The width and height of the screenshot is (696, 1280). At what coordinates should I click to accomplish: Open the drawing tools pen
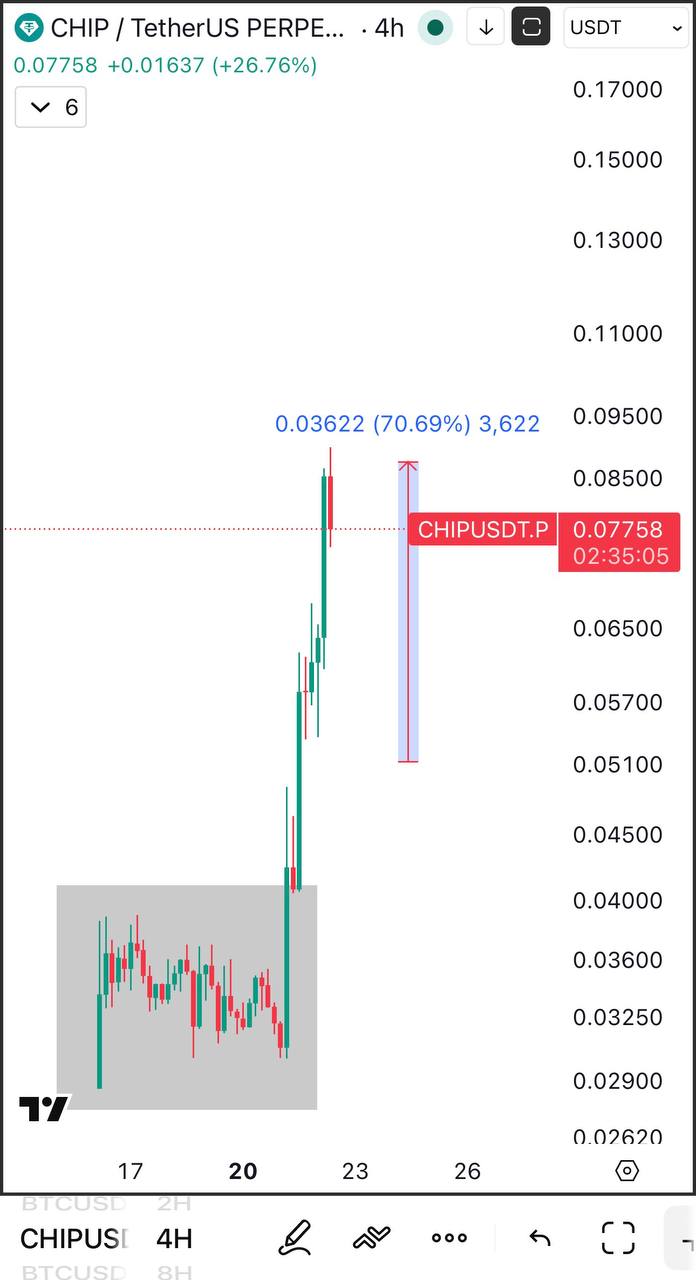pos(294,1238)
